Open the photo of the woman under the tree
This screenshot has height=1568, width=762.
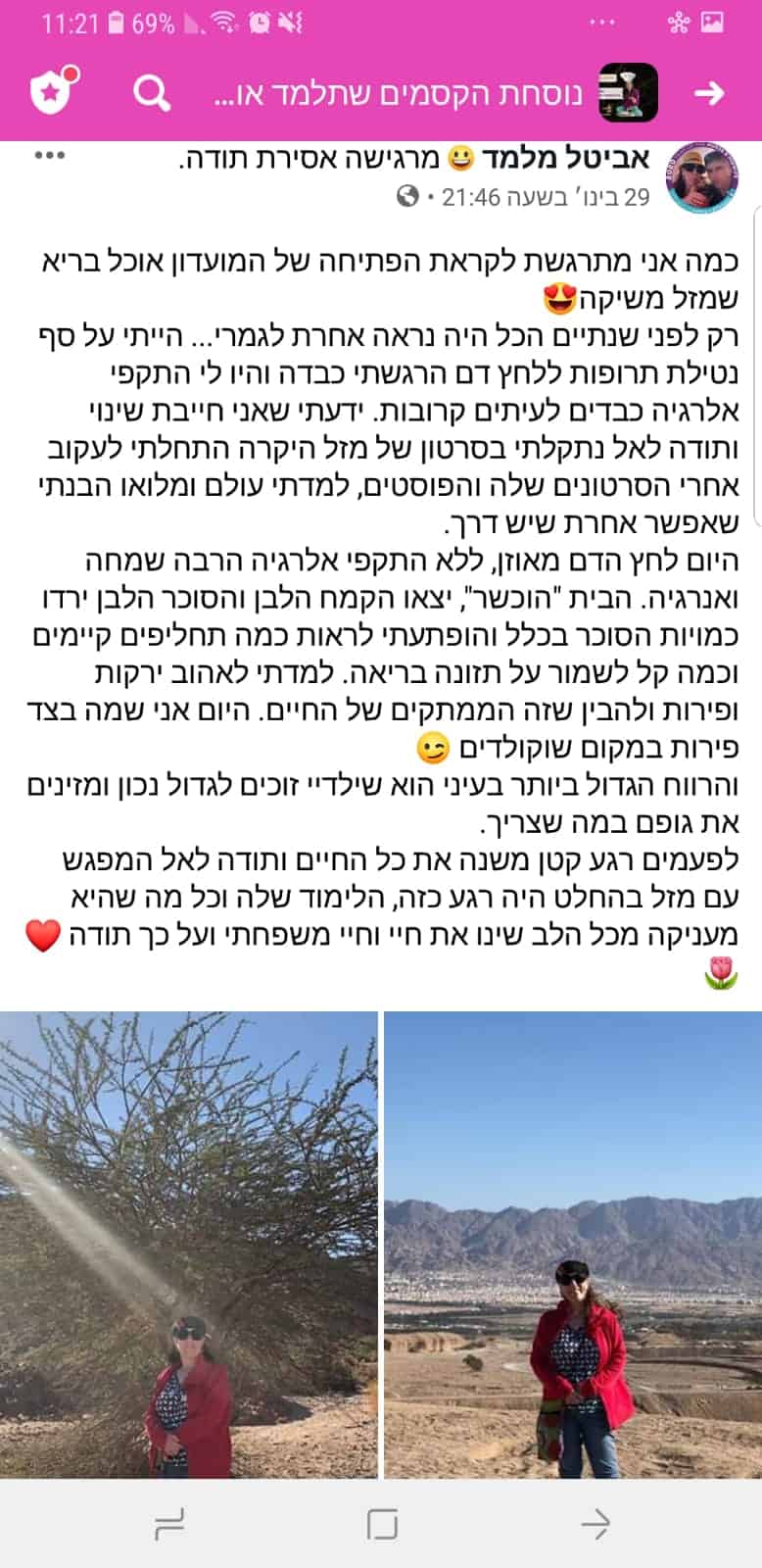tap(189, 1245)
